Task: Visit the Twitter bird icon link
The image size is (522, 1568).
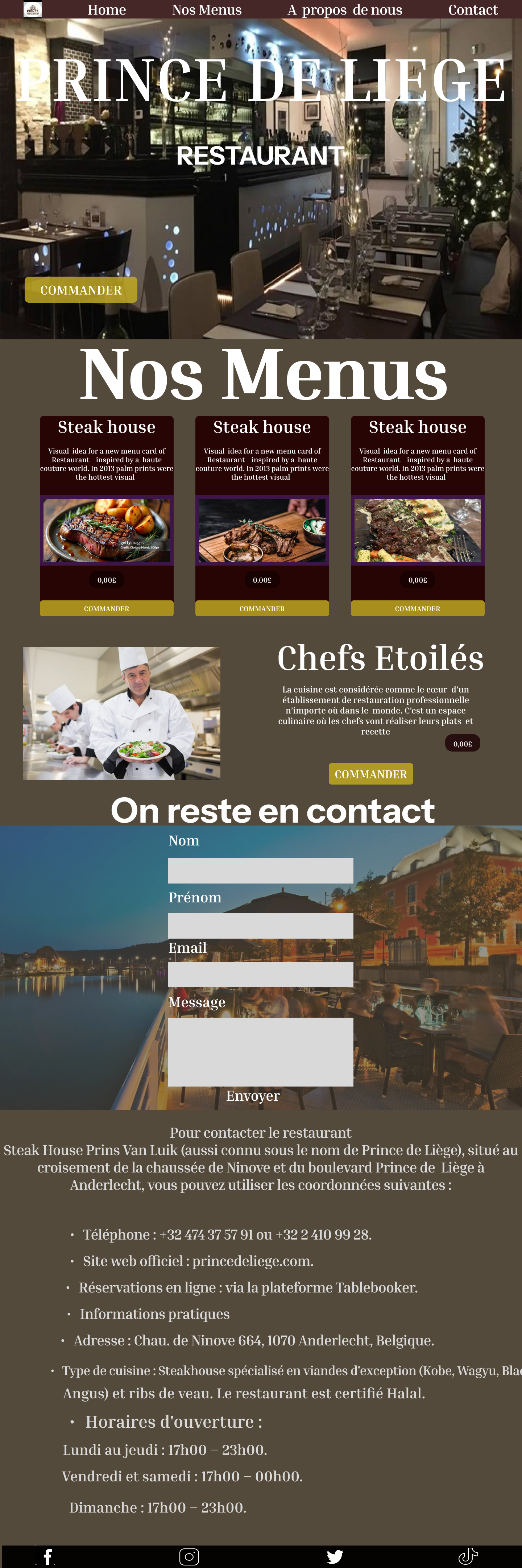Action: [335, 1556]
